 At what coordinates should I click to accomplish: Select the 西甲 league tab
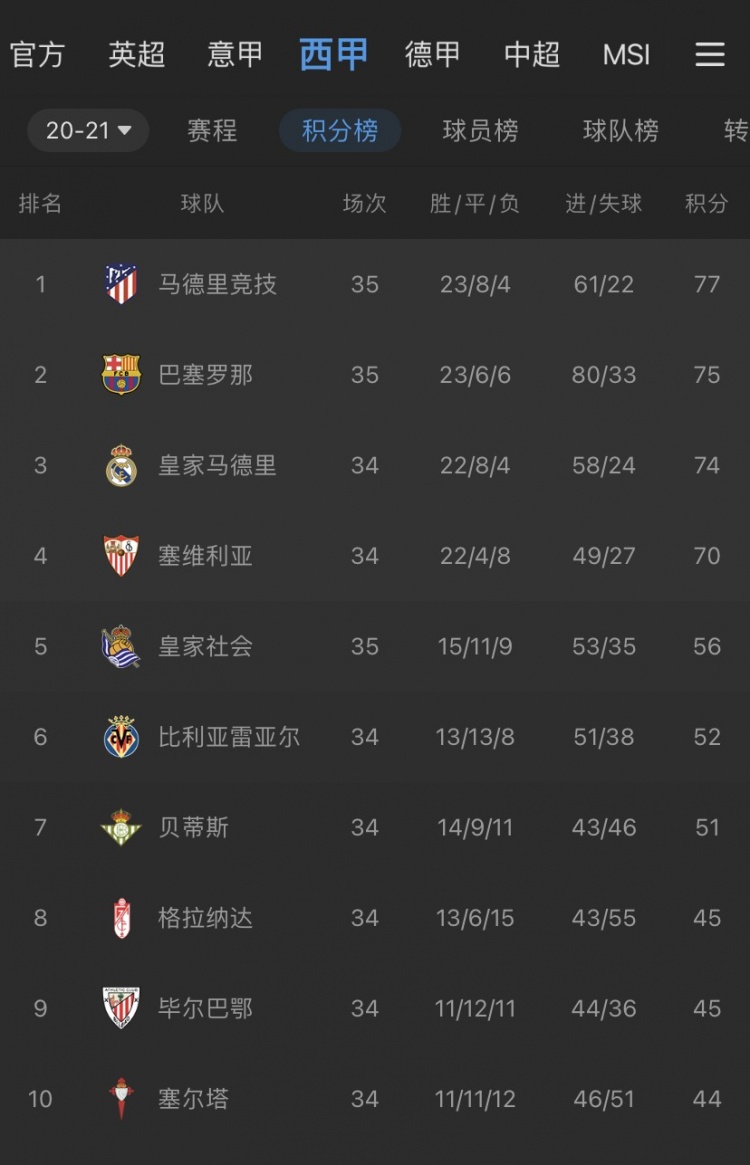(334, 54)
